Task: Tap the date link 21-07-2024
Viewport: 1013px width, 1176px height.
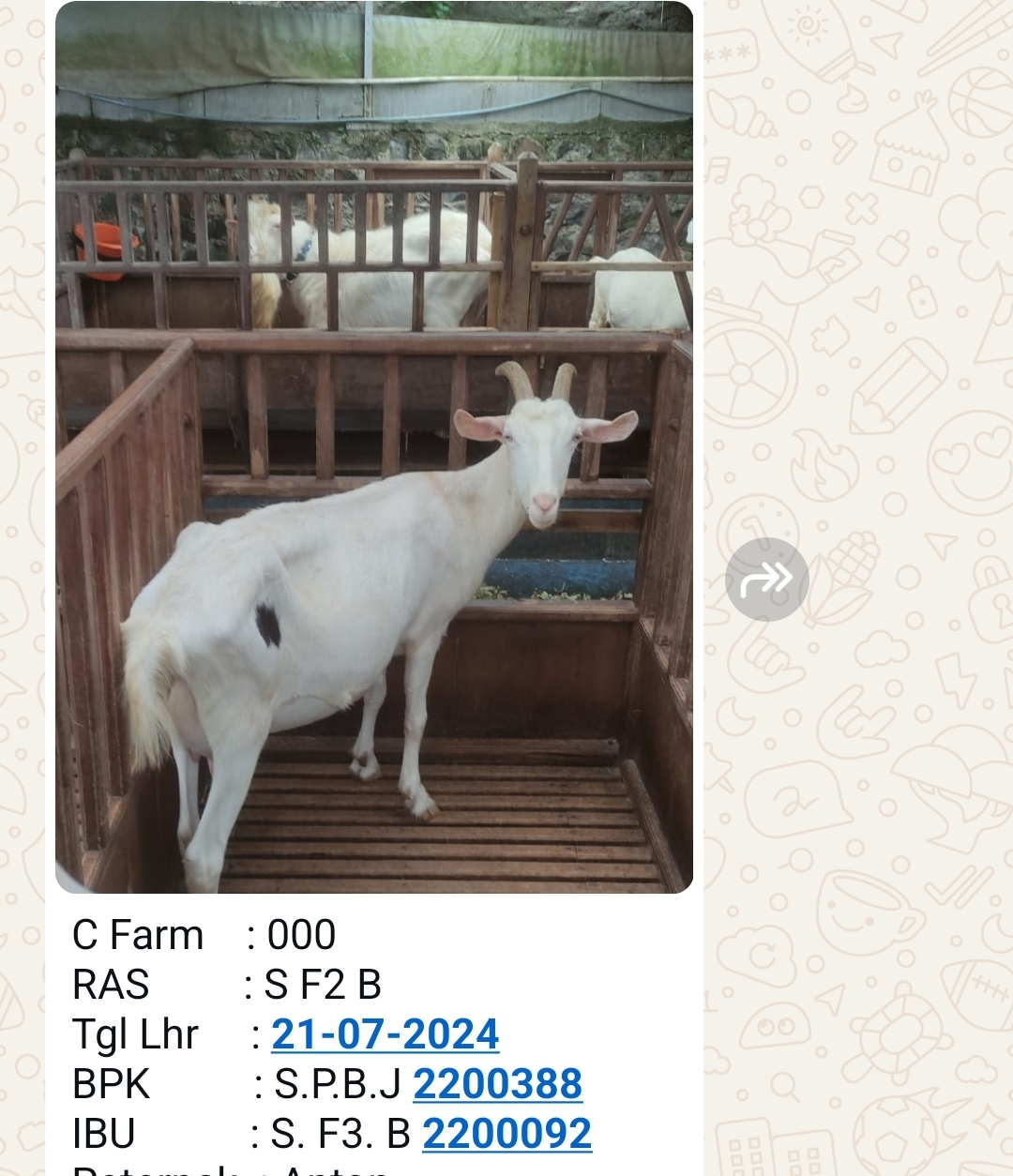Action: pyautogui.click(x=385, y=1034)
